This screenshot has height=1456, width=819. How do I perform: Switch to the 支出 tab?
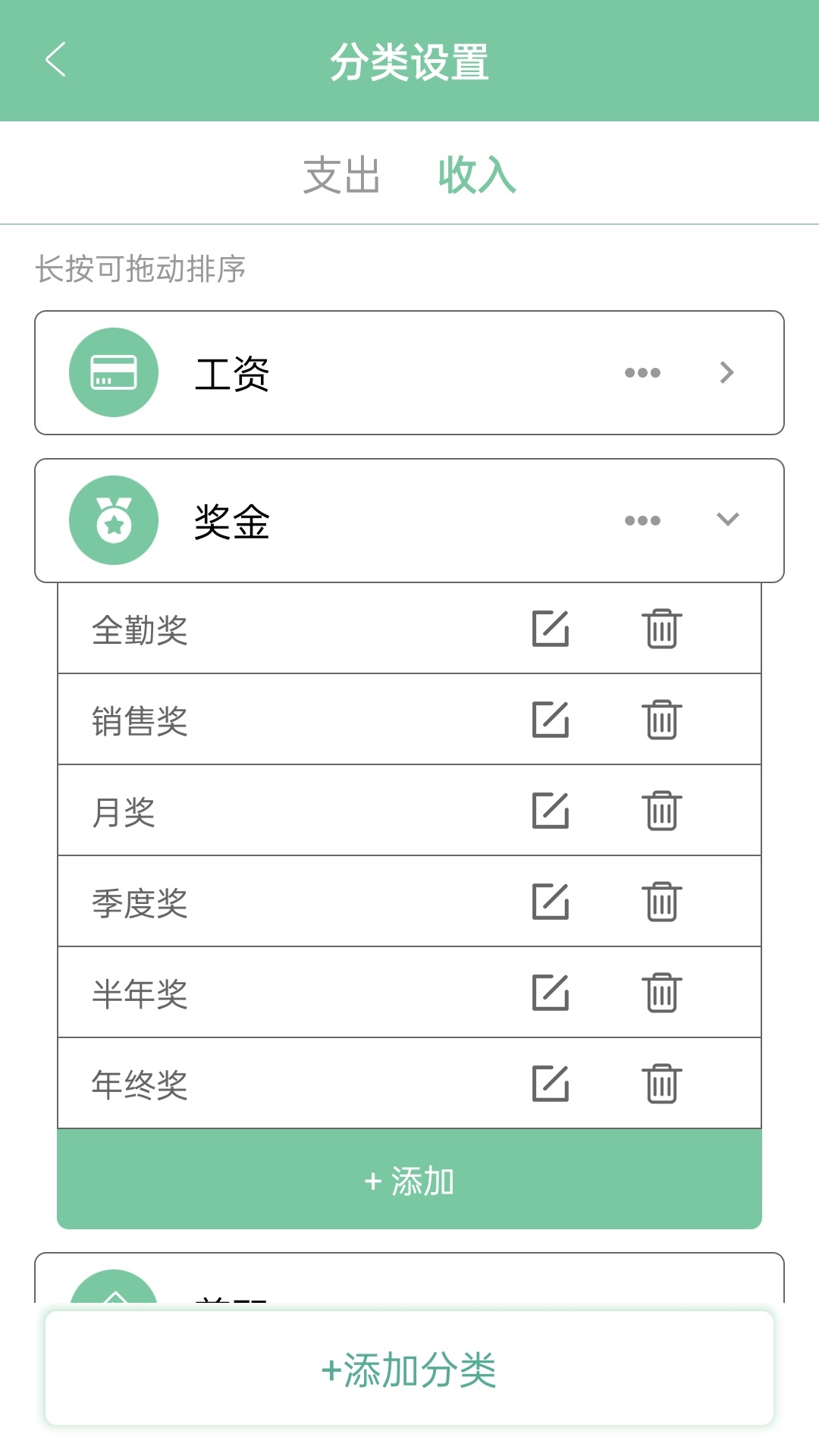tap(341, 173)
